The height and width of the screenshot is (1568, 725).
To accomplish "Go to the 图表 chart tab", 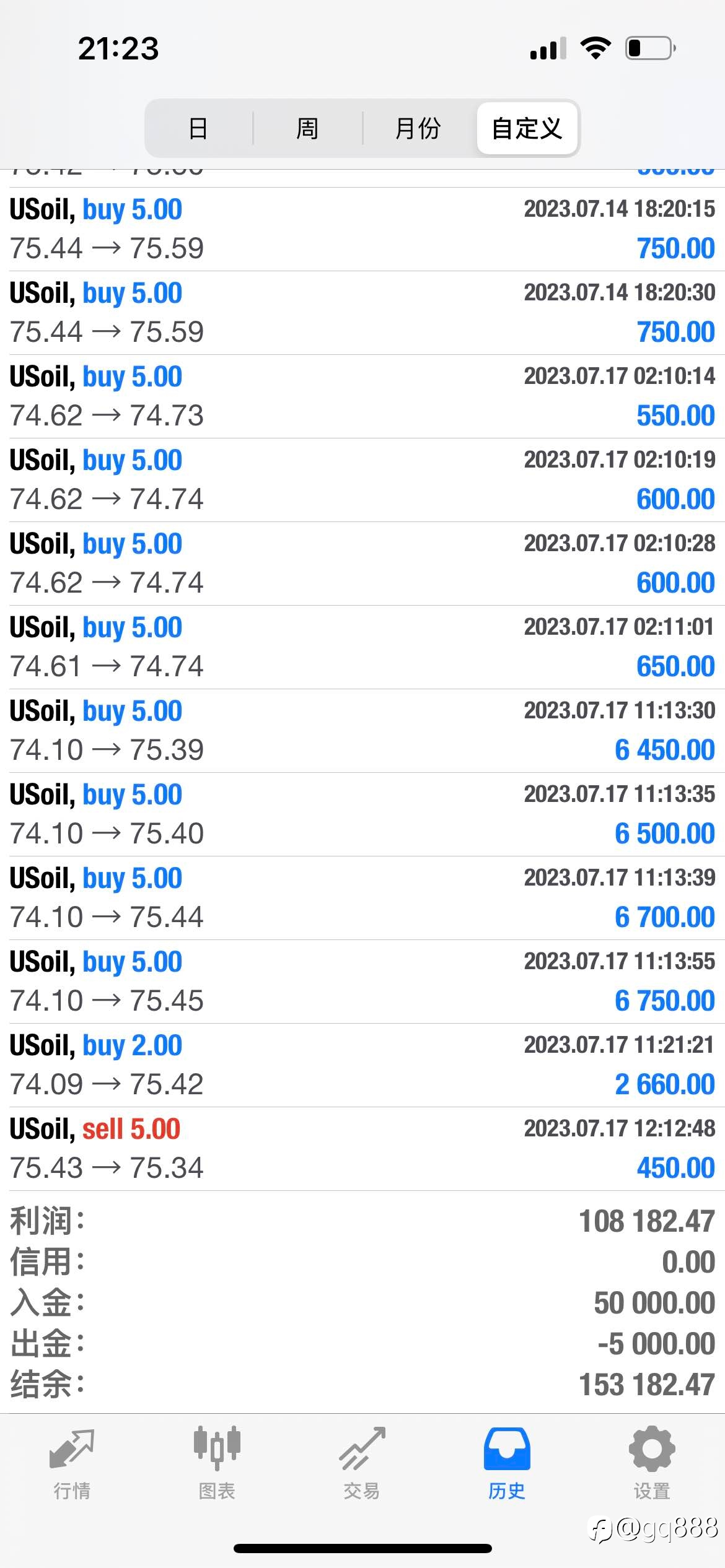I will pyautogui.click(x=217, y=1464).
